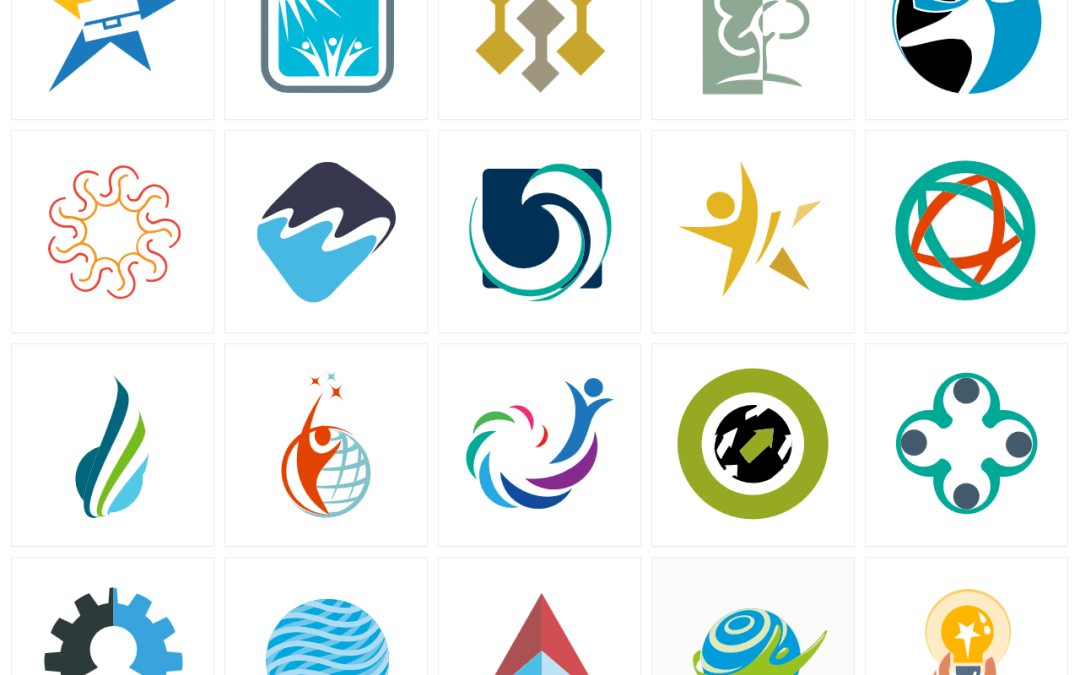Select the black and blue round bird logo
This screenshot has width=1080, height=675.
coord(966,45)
